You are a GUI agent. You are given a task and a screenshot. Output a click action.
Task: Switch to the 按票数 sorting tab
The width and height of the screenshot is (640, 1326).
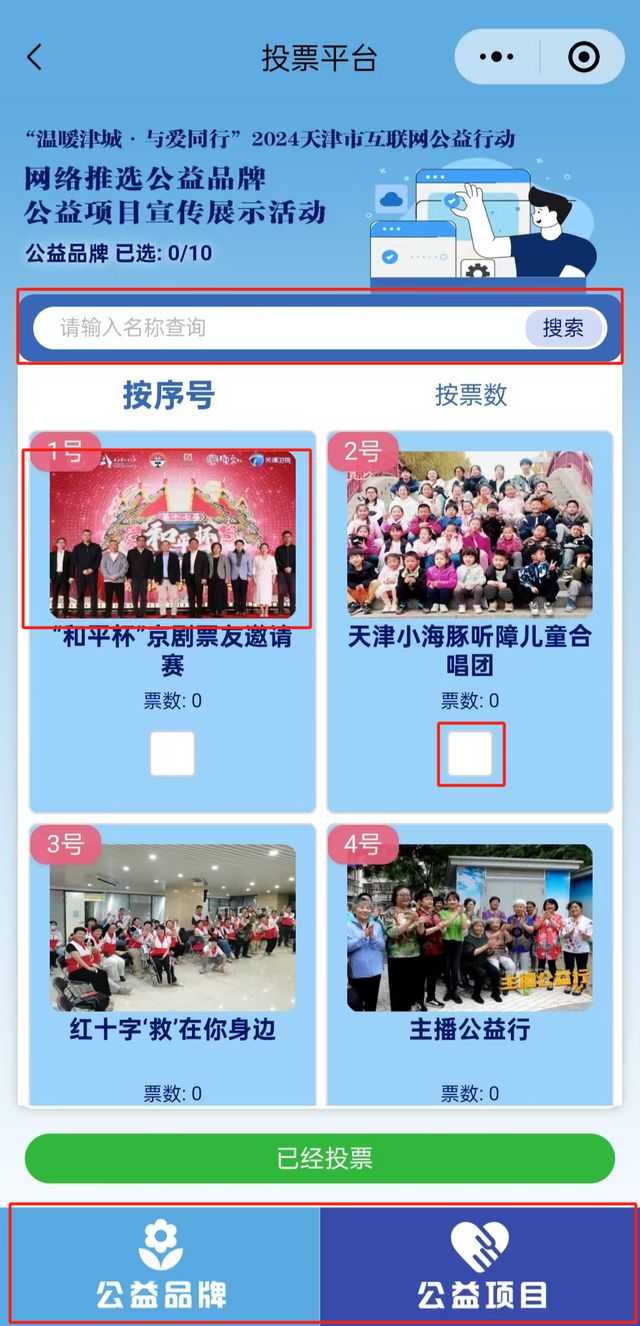coord(470,395)
